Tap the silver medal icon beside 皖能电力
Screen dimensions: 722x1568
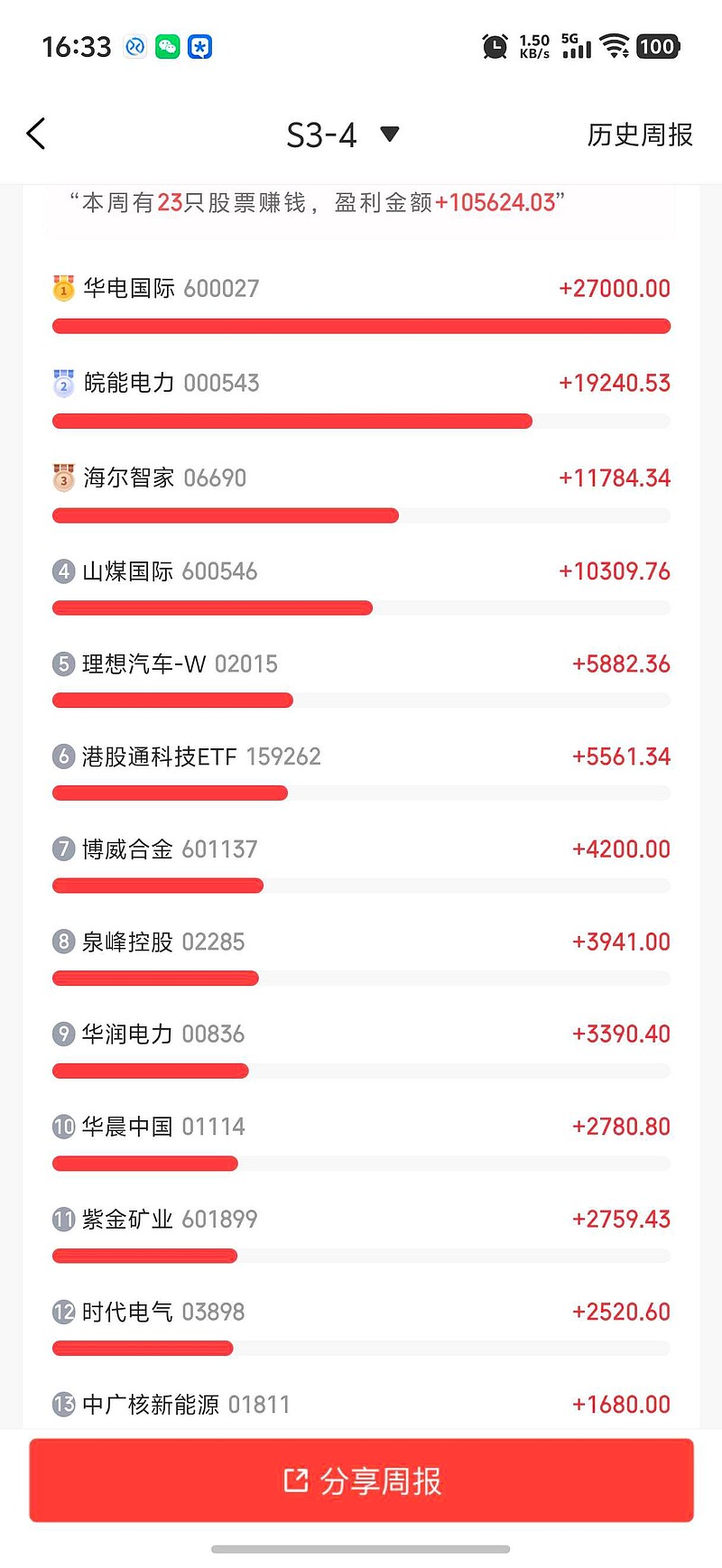click(x=61, y=383)
